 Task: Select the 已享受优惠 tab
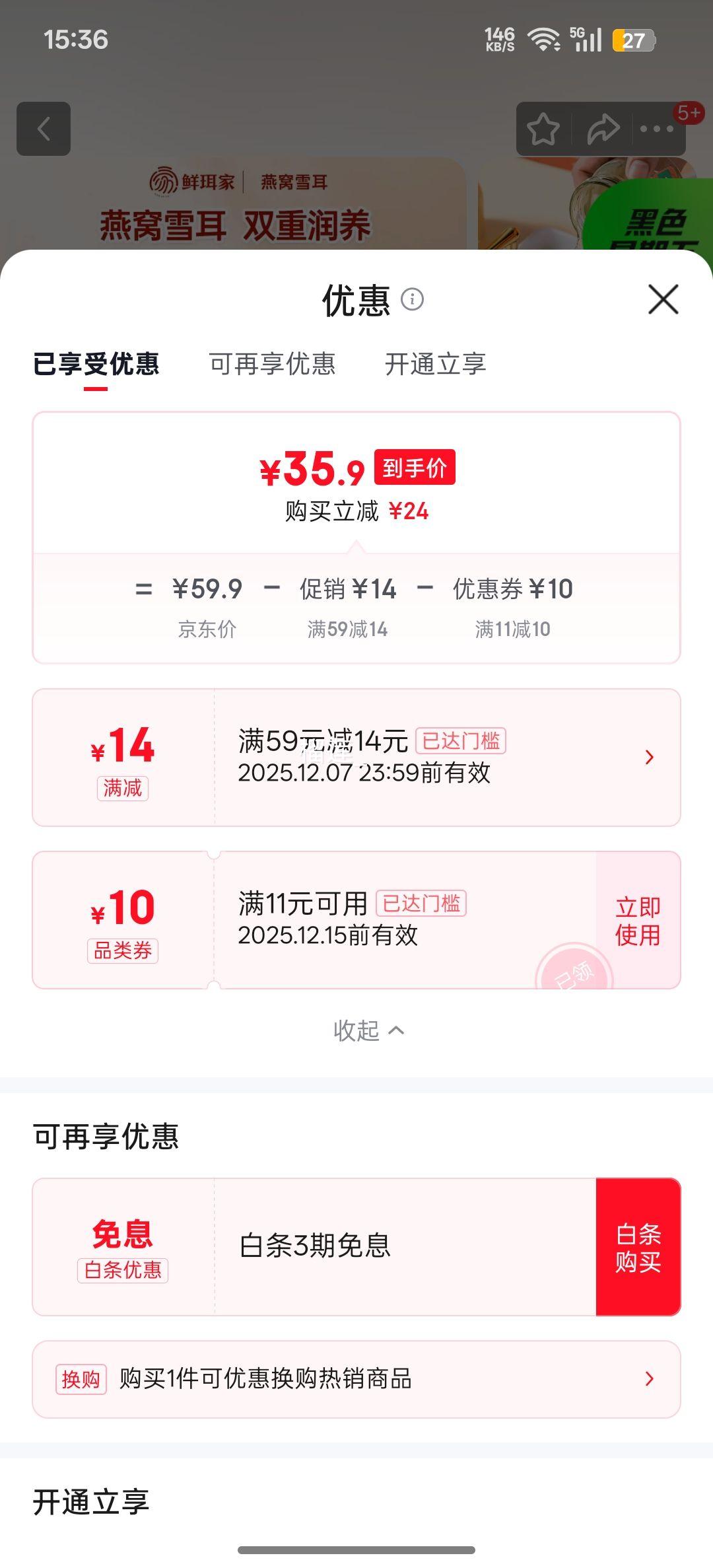(x=96, y=364)
